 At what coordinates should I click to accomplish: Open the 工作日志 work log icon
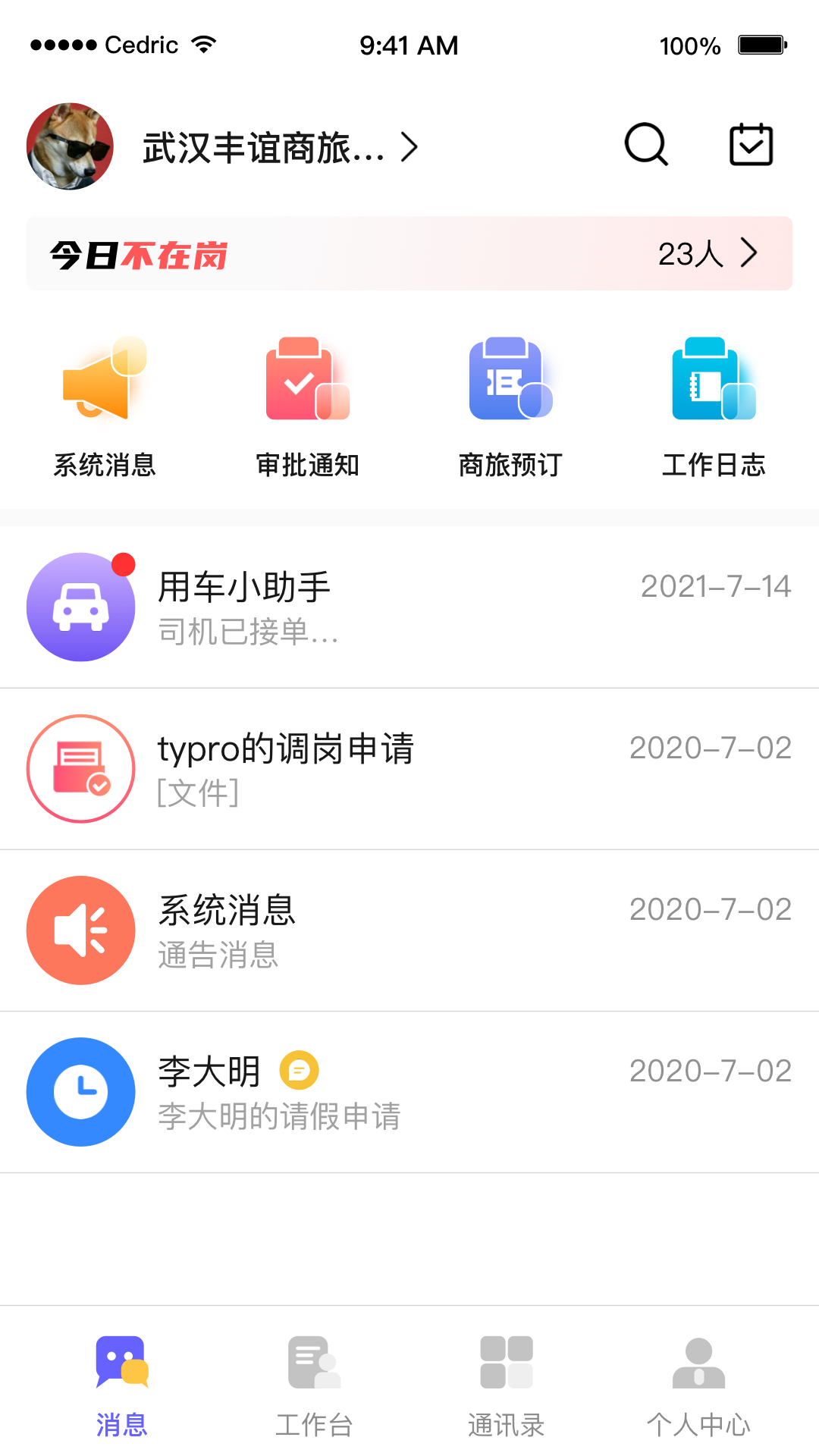[x=713, y=383]
